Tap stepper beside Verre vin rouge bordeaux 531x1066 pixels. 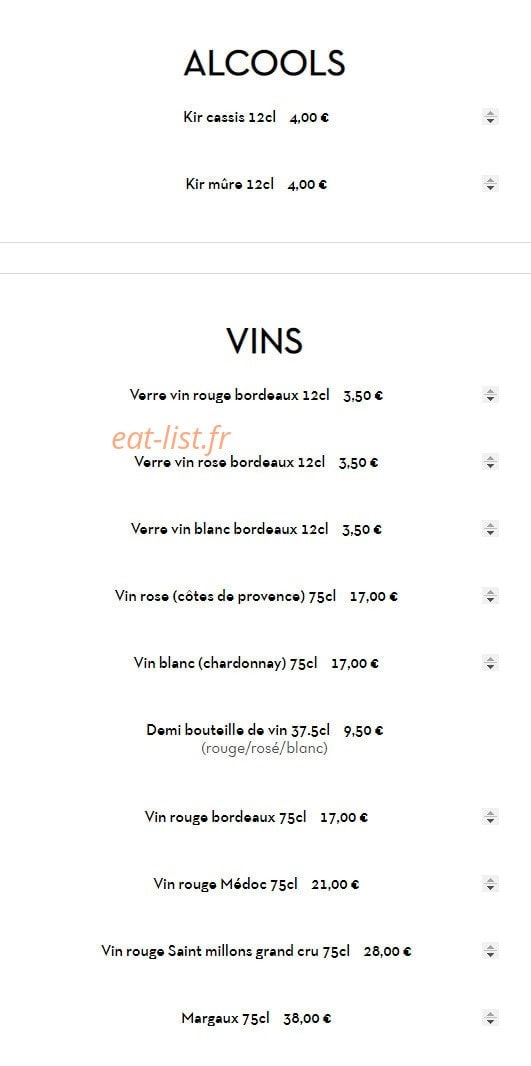coord(490,395)
